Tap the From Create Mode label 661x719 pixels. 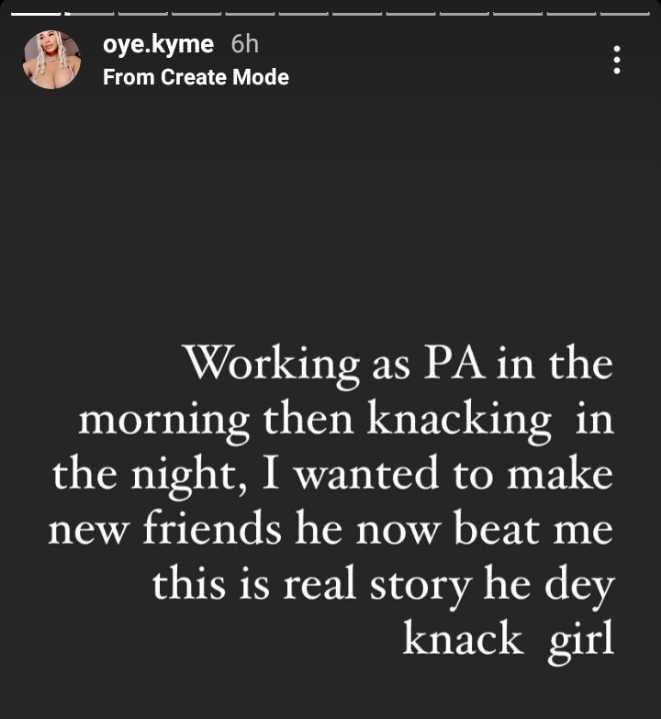[x=195, y=77]
